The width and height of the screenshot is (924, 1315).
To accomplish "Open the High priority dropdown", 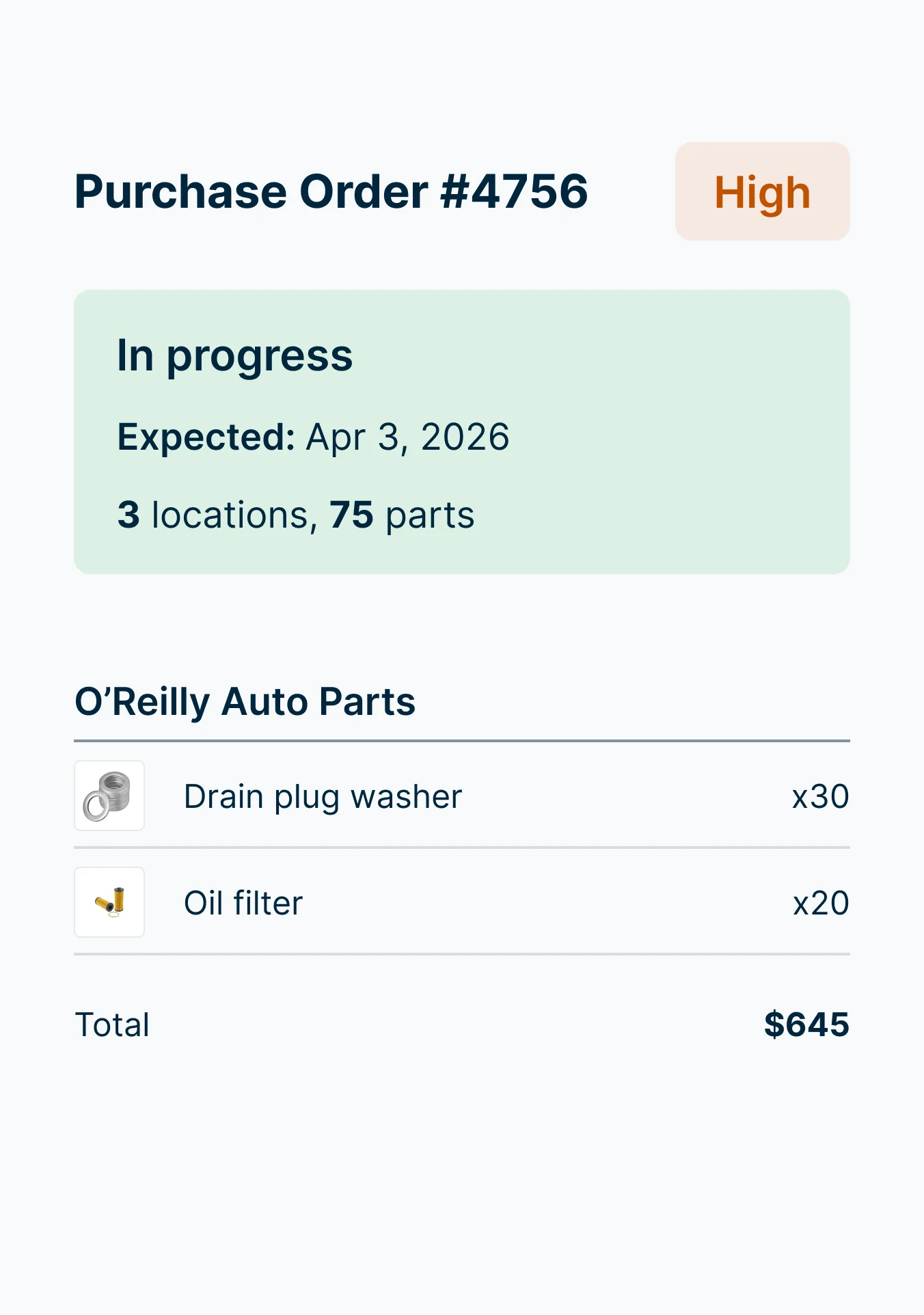I will click(x=761, y=192).
